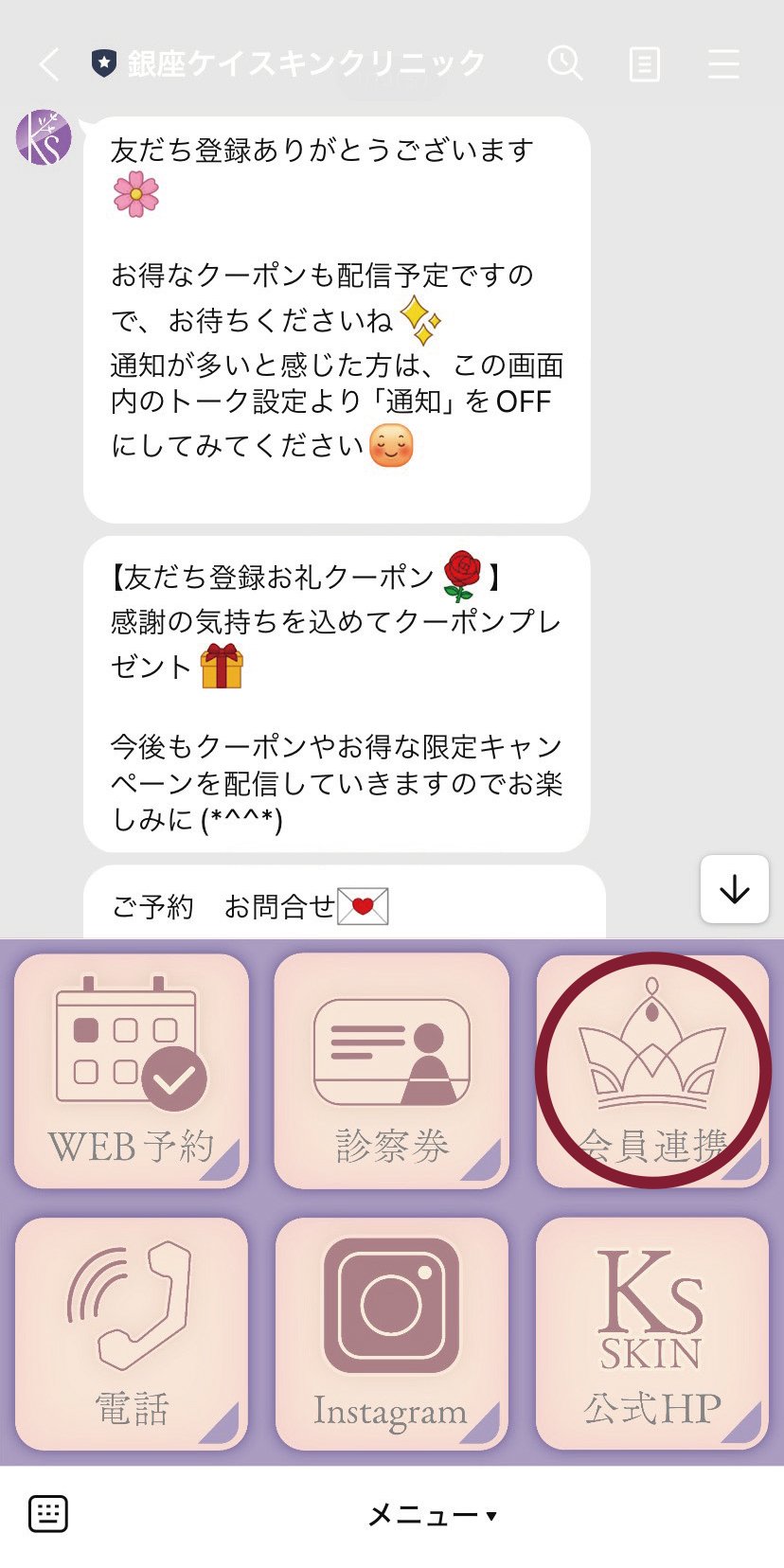This screenshot has height=1568, width=784.
Task: Open the 診察券 tile
Action: [x=391, y=1070]
